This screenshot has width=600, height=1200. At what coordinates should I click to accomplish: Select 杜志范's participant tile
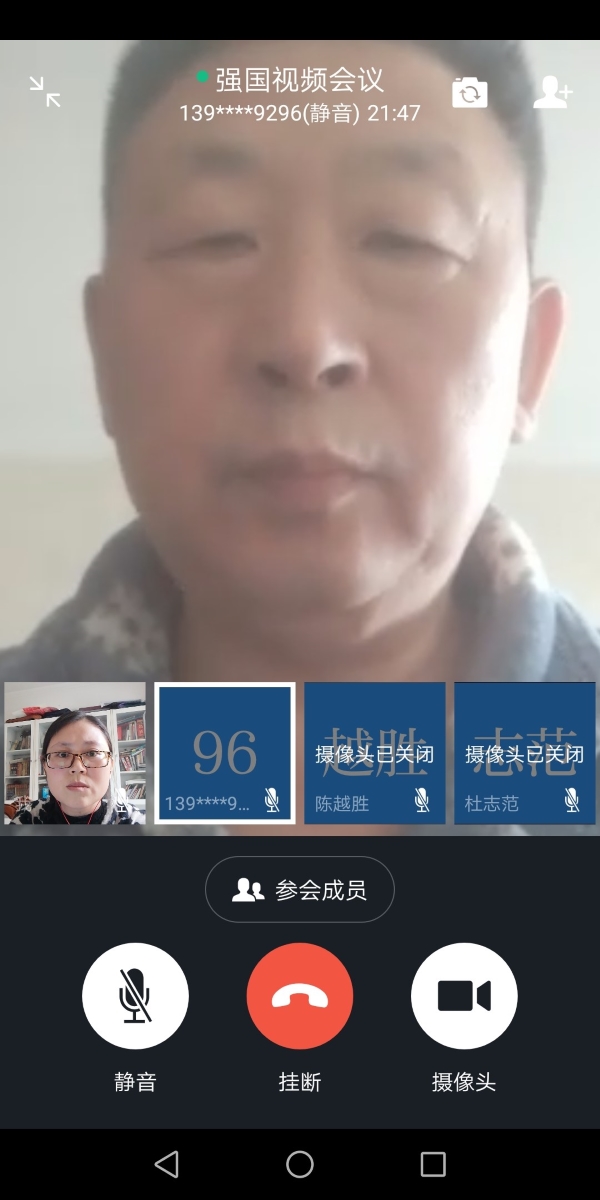tap(525, 753)
